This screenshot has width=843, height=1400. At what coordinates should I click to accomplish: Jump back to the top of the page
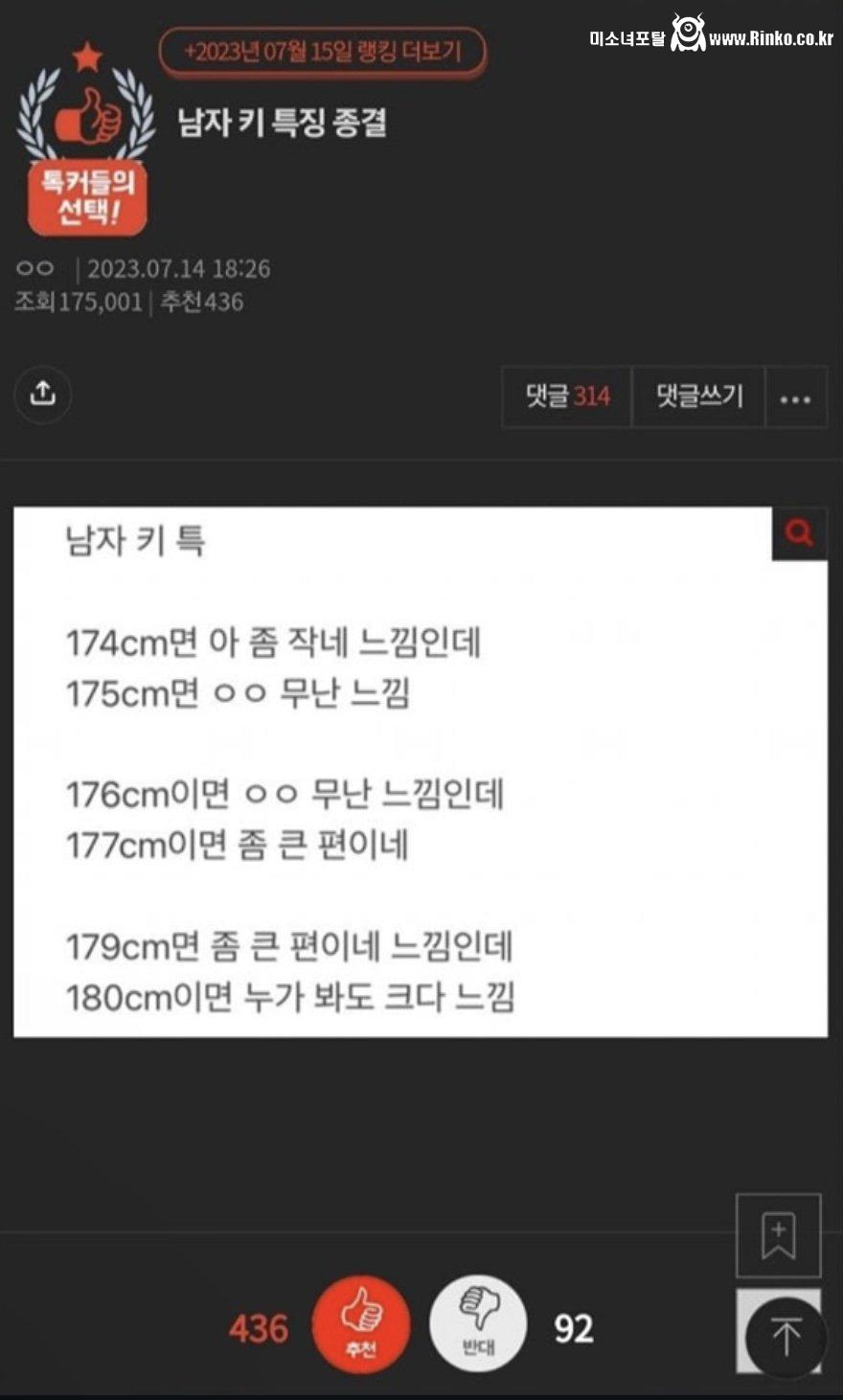[x=786, y=1335]
